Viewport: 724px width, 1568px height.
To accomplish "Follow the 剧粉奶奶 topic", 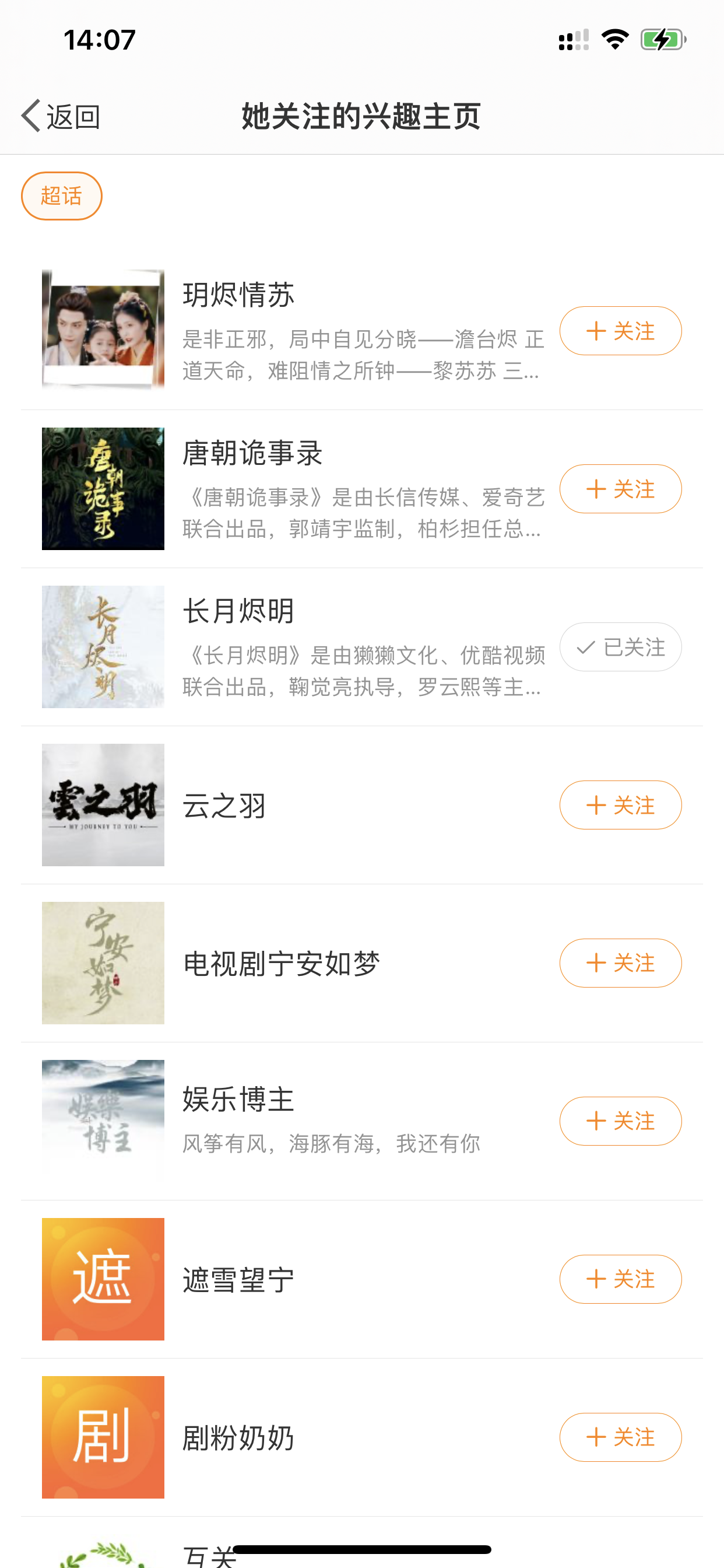I will coord(620,1437).
